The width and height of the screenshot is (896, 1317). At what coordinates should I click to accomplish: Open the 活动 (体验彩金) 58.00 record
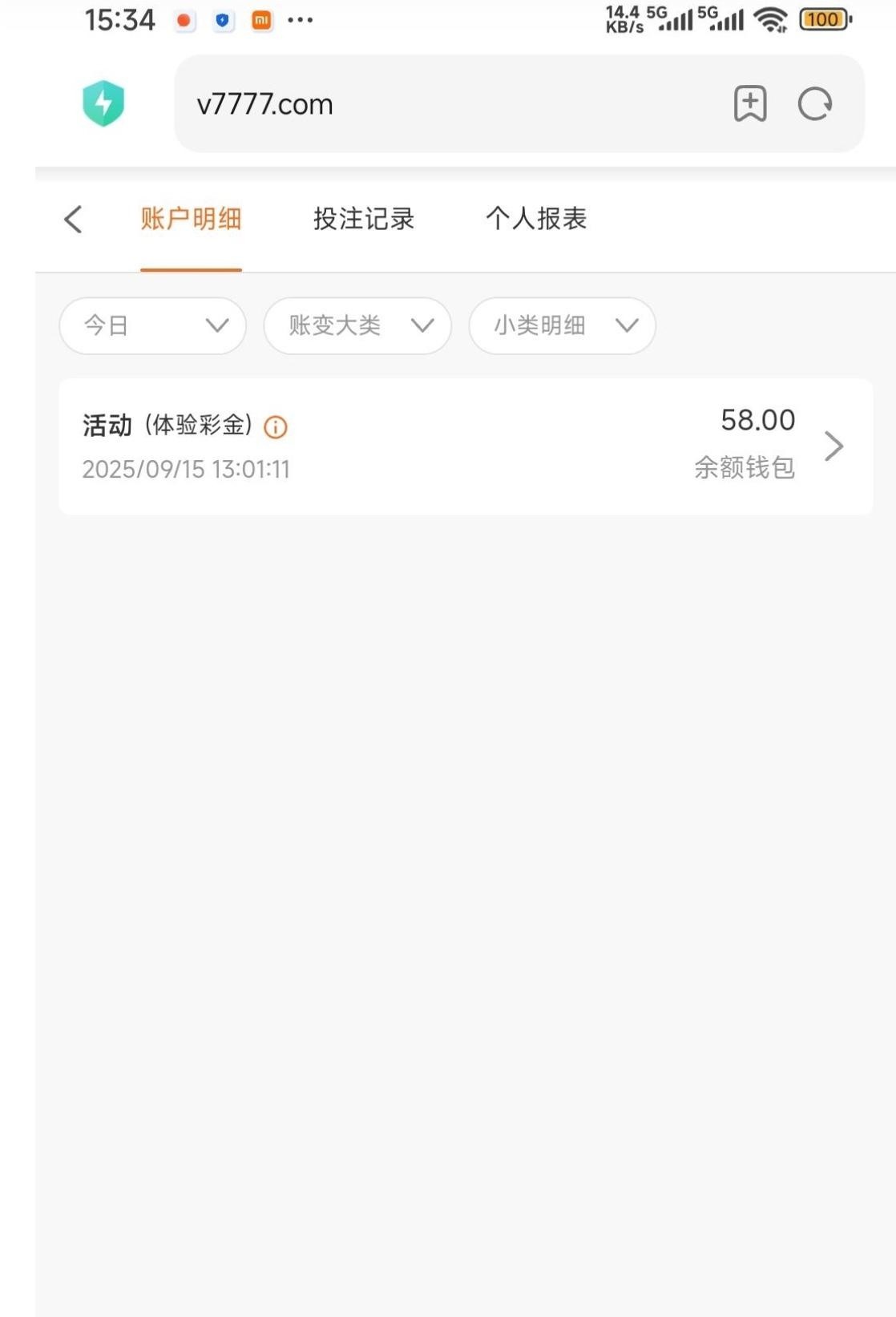(x=465, y=446)
